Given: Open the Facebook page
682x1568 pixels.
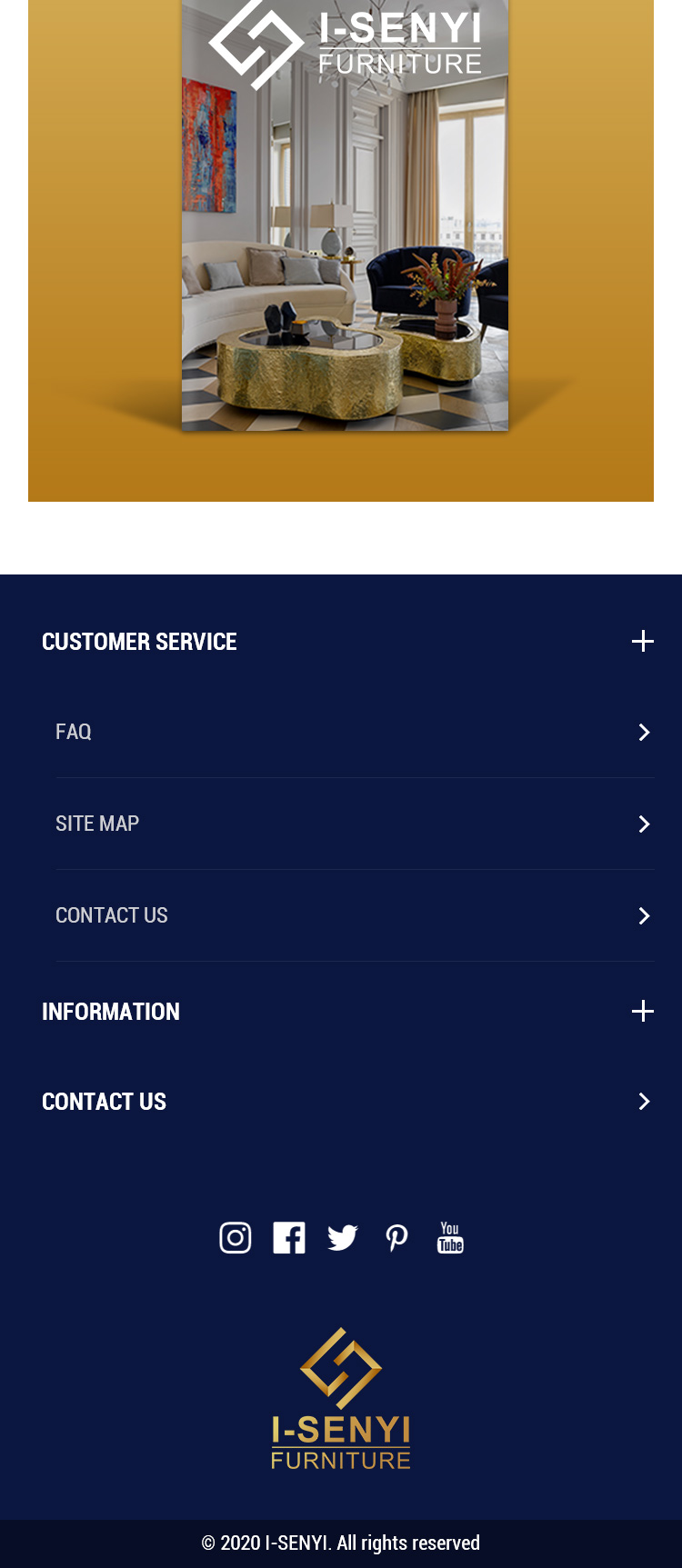Looking at the screenshot, I should [x=289, y=1237].
